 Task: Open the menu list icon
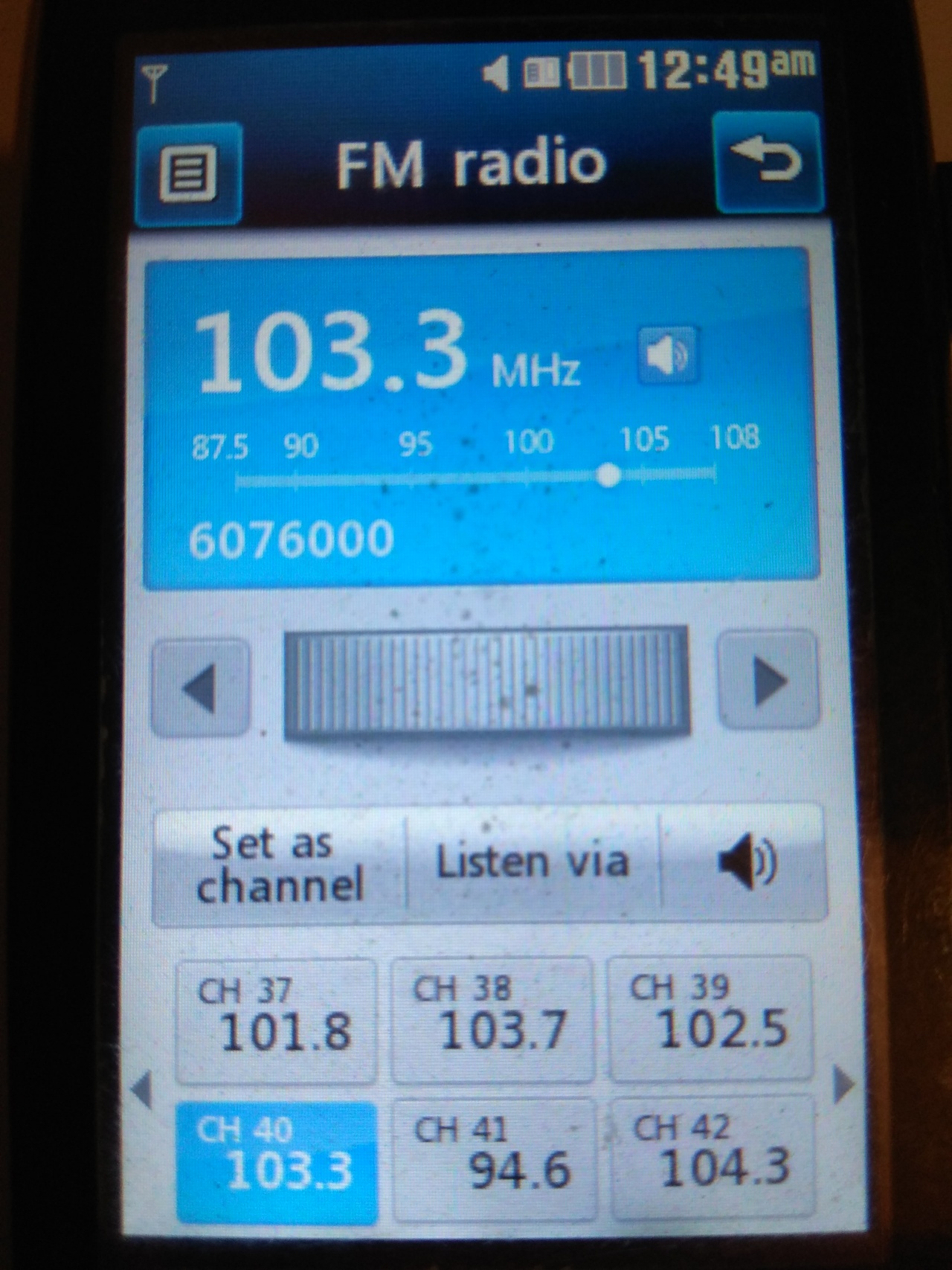point(189,175)
